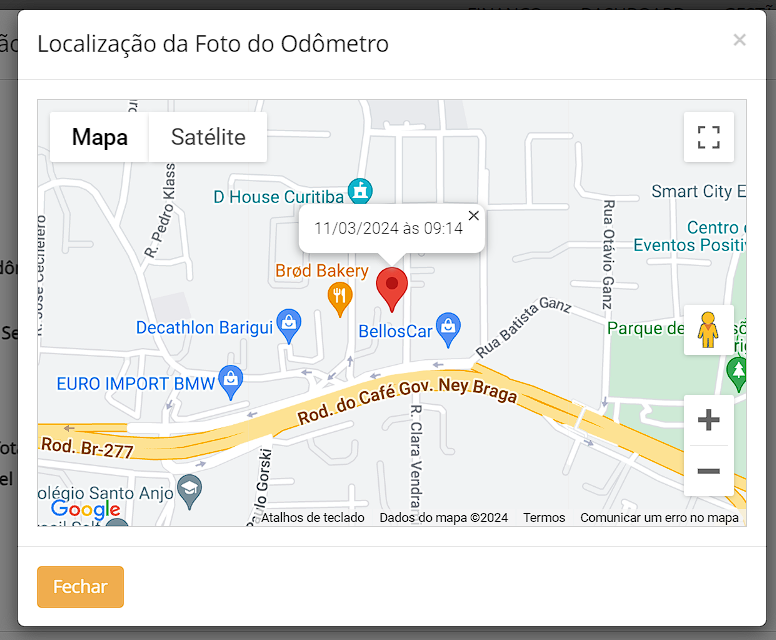
Task: Open Atalhos de teclado
Action: 312,518
